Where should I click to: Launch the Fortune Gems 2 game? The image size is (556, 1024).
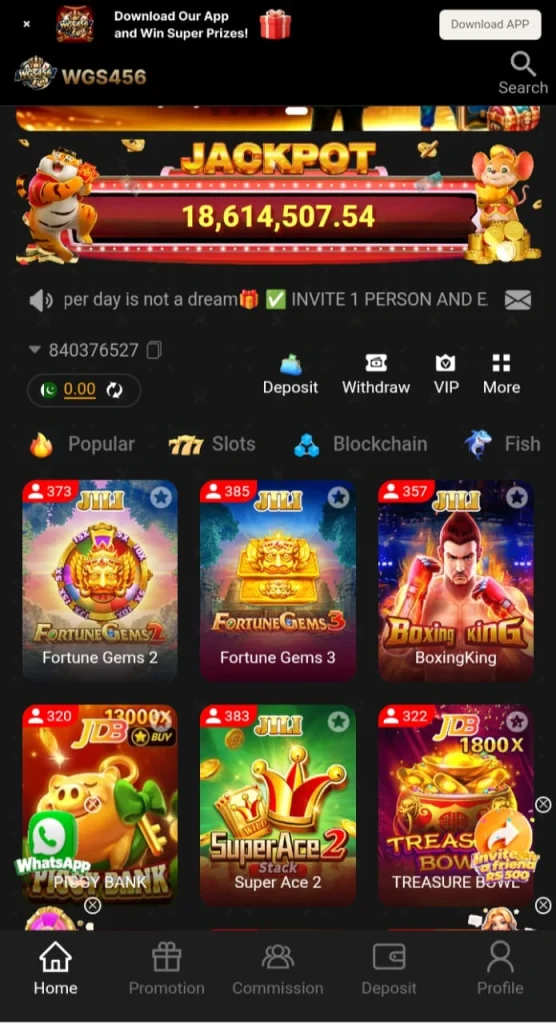[x=100, y=581]
